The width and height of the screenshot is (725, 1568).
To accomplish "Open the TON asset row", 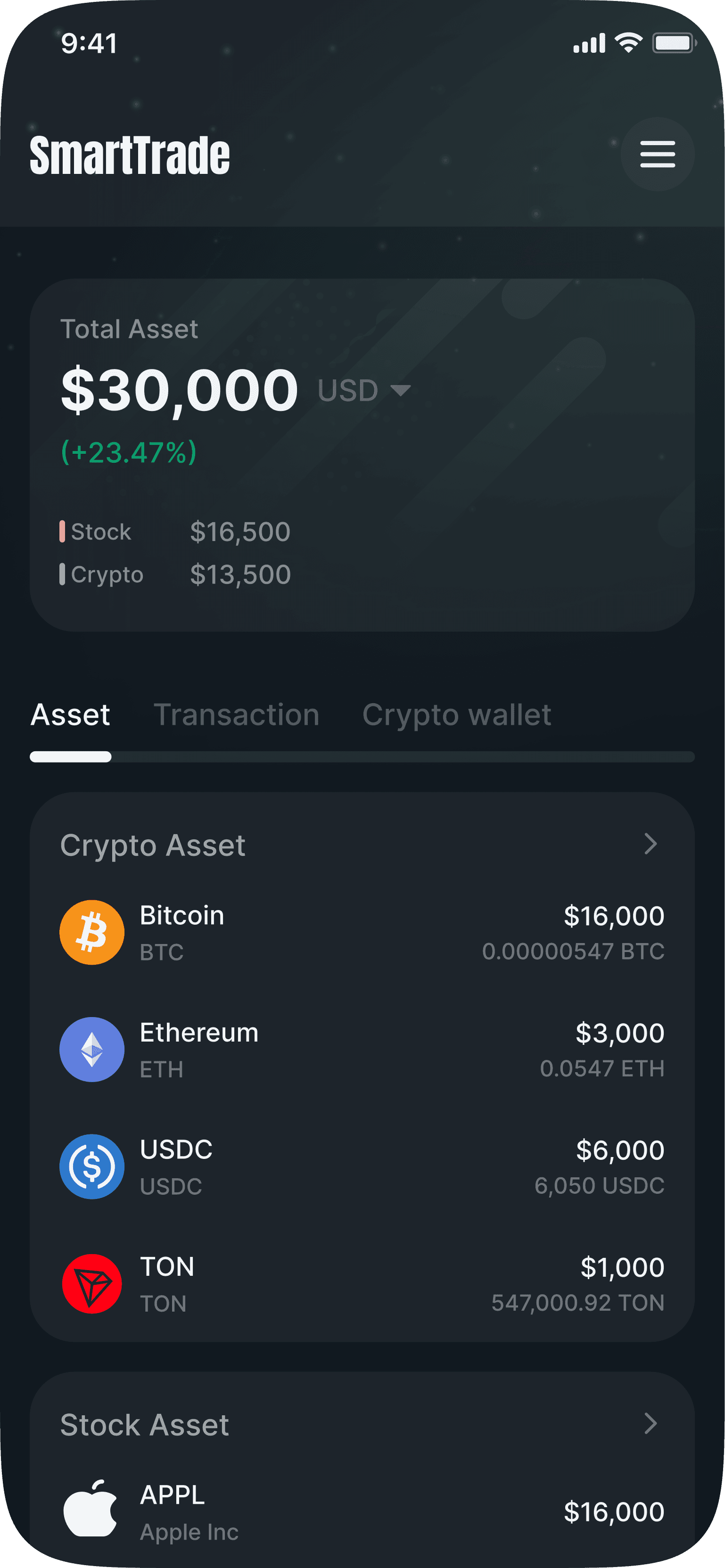I will click(362, 1284).
